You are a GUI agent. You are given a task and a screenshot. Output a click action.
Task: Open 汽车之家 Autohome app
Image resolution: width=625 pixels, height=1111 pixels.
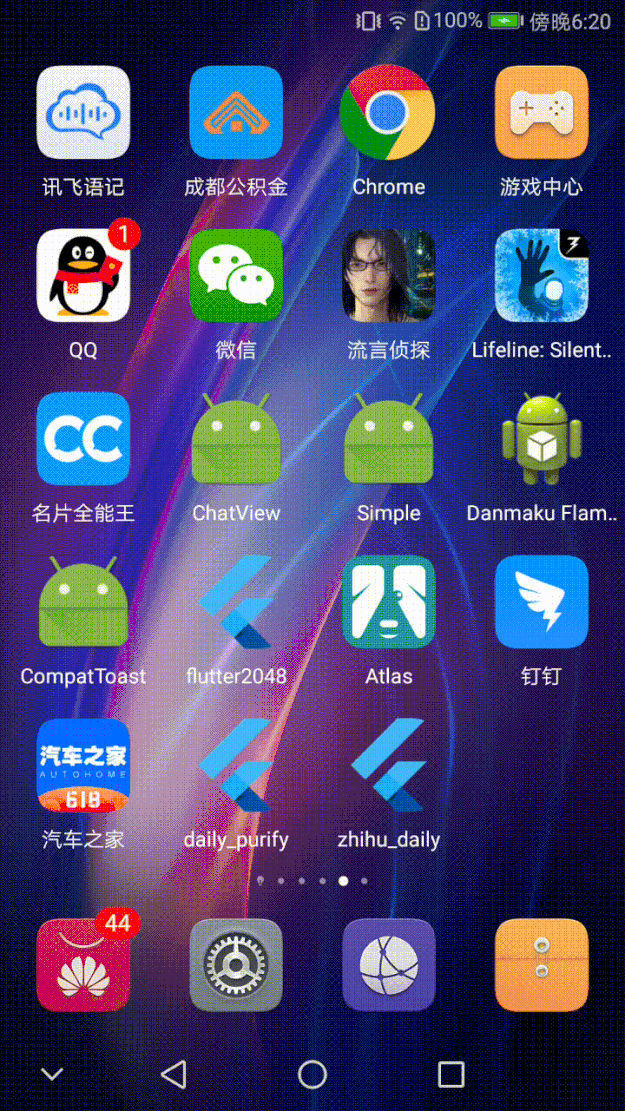[x=83, y=765]
